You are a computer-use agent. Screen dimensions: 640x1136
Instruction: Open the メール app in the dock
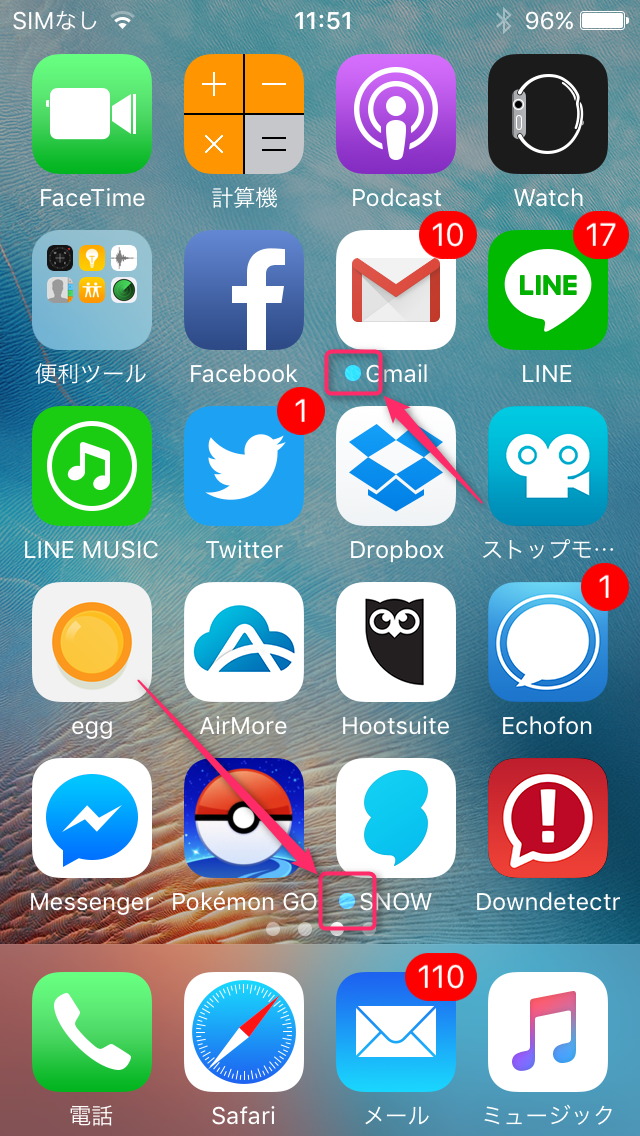tap(396, 1032)
